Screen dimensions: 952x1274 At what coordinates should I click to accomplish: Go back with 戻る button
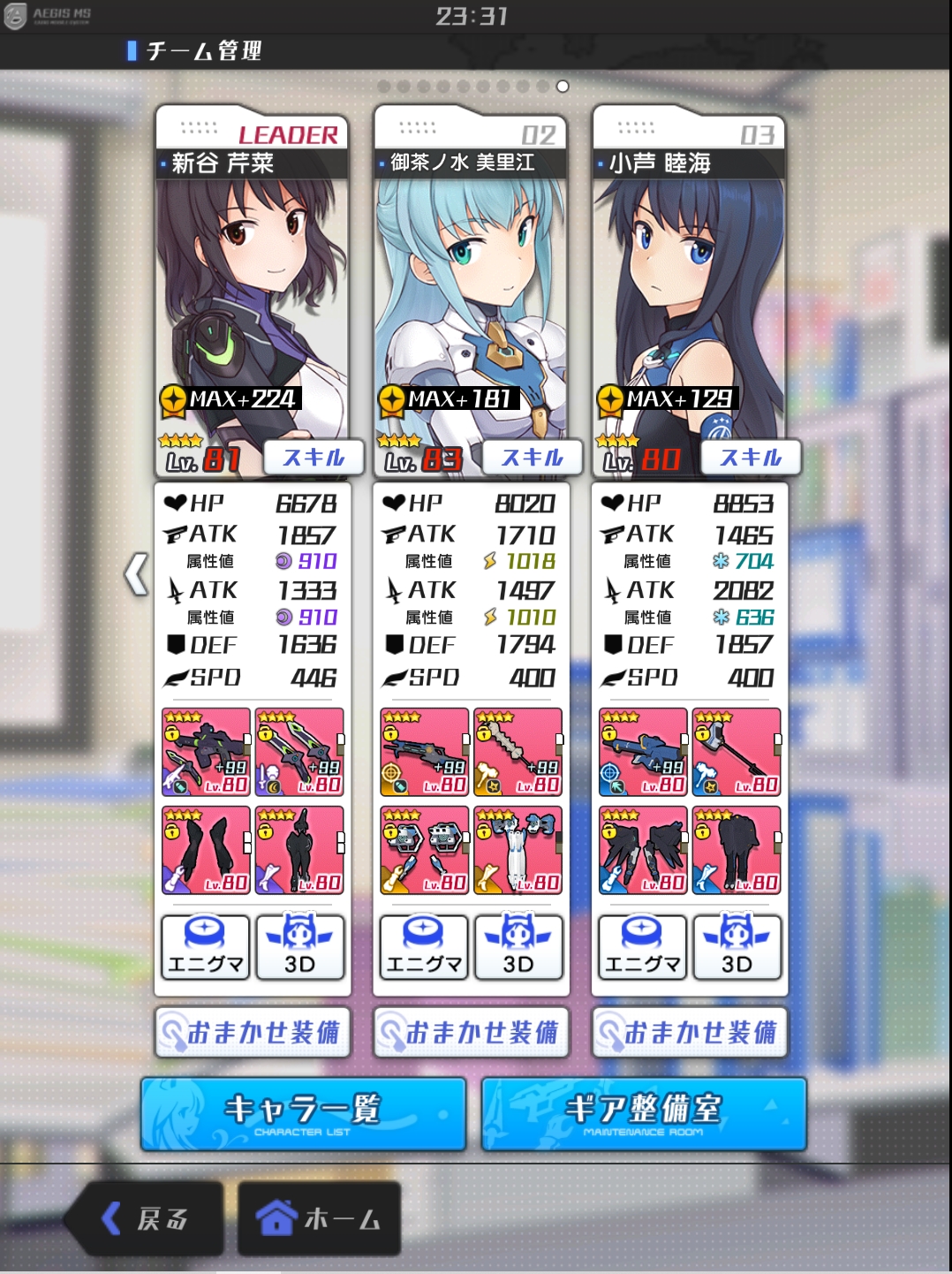(x=147, y=1219)
